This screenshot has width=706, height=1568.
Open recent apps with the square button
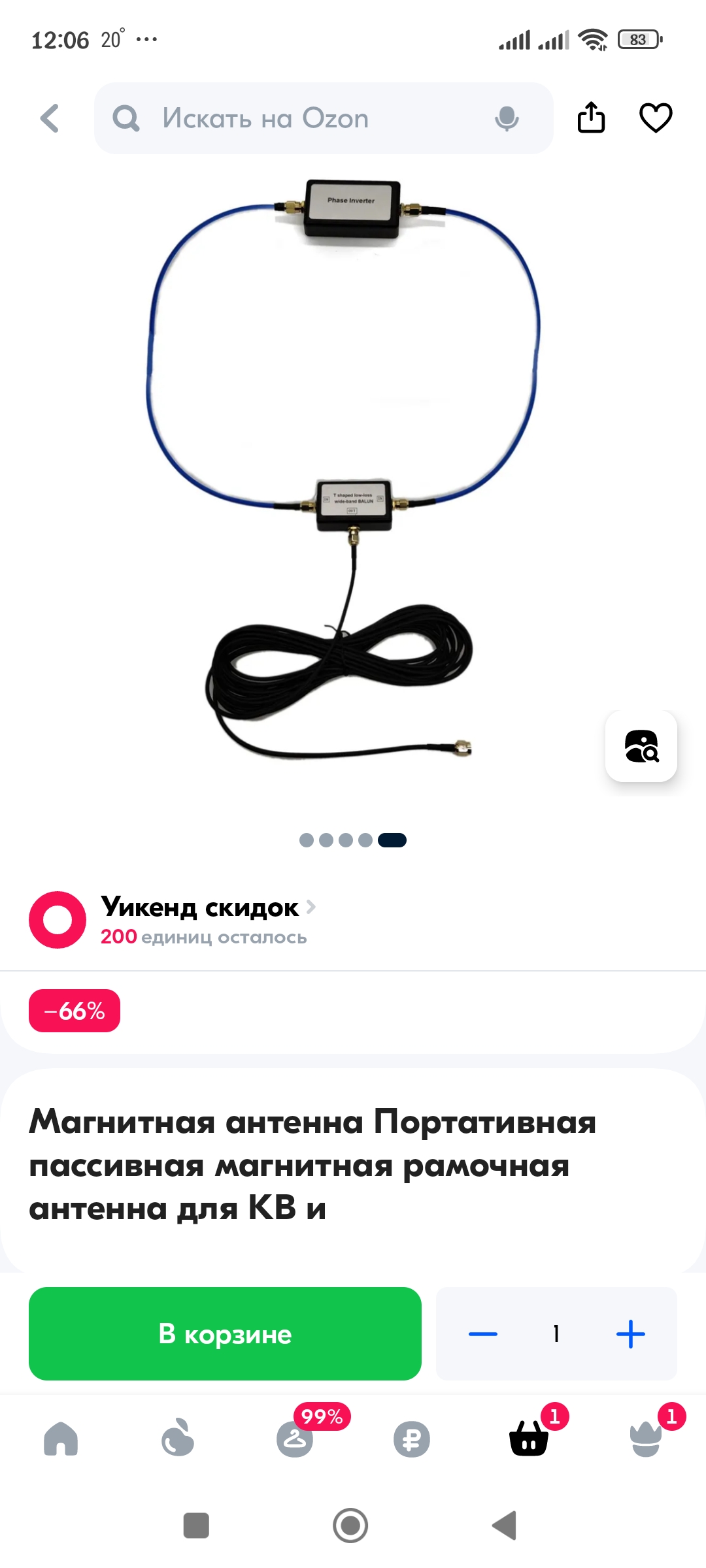(x=196, y=1526)
